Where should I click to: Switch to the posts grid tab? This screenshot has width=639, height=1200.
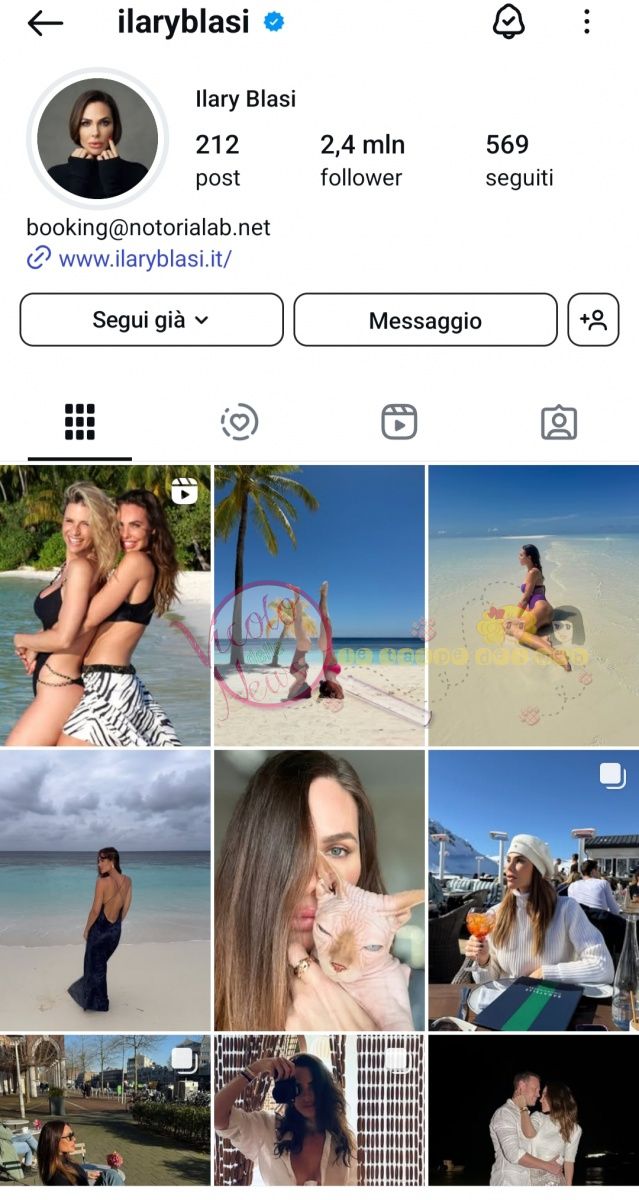pos(80,423)
